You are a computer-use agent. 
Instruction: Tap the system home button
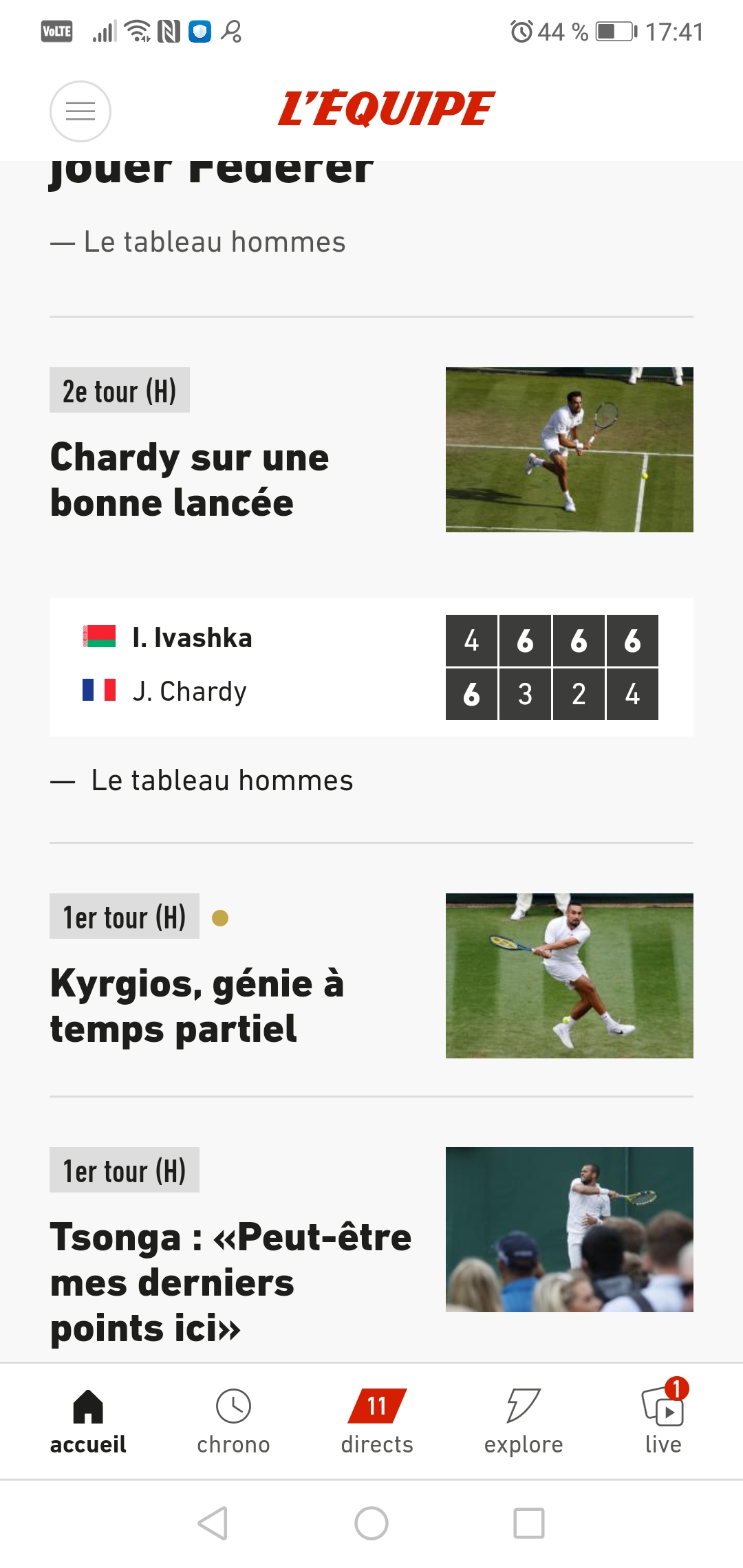[x=371, y=1523]
